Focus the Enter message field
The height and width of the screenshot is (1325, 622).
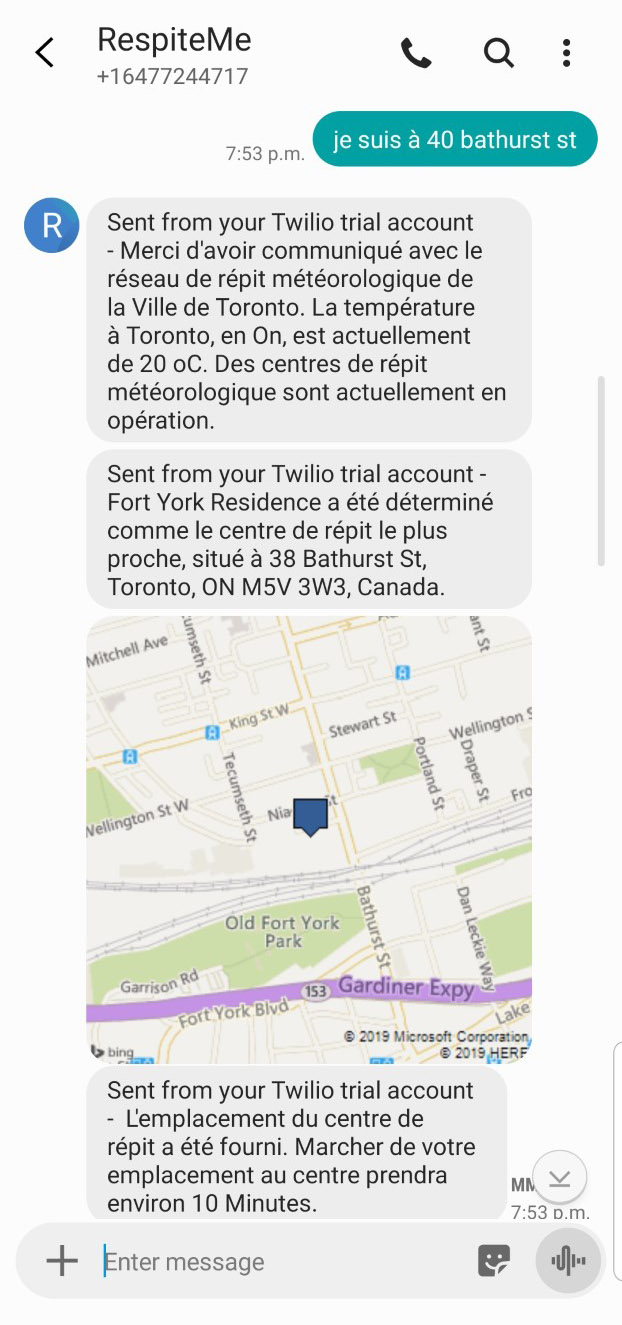285,1261
